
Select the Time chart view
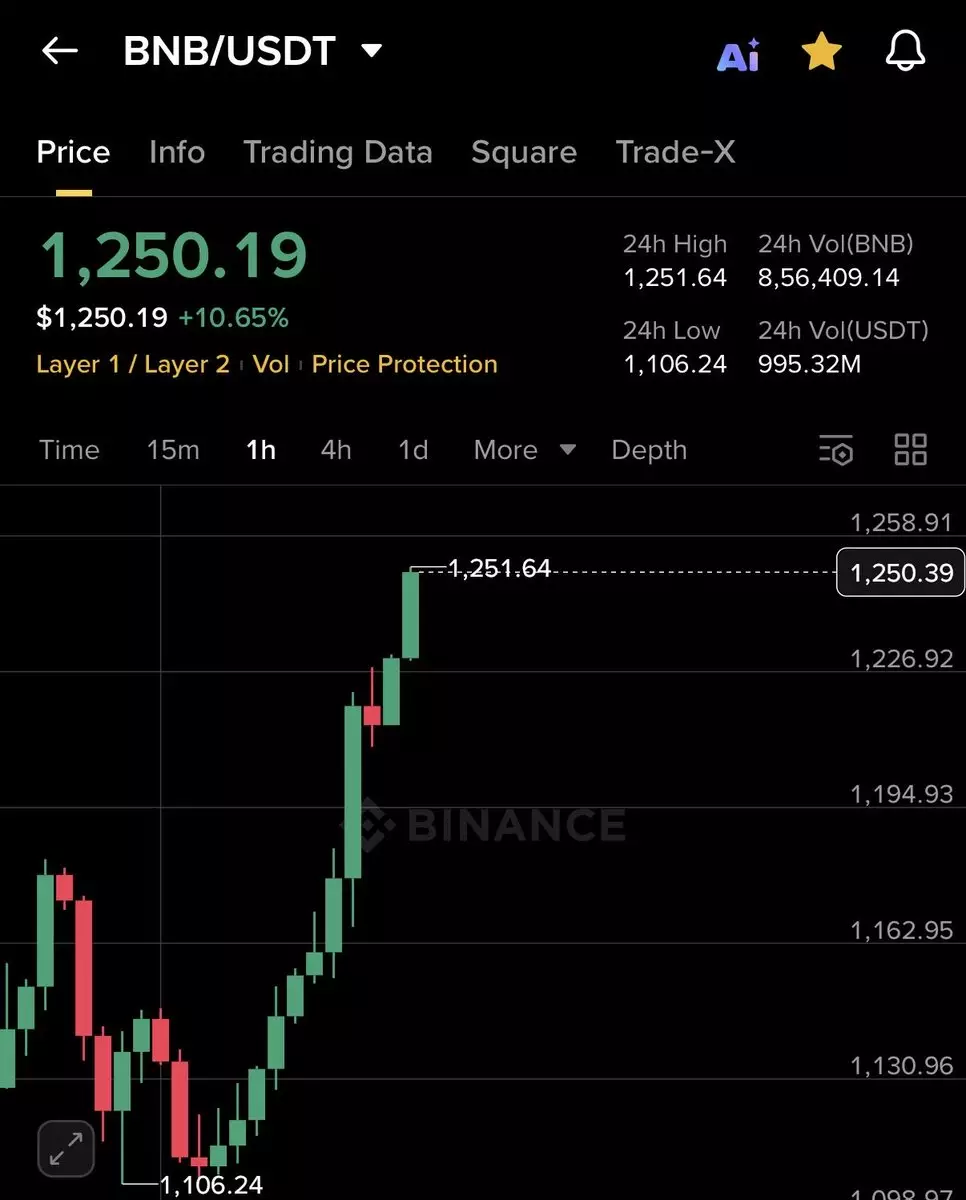tap(69, 450)
